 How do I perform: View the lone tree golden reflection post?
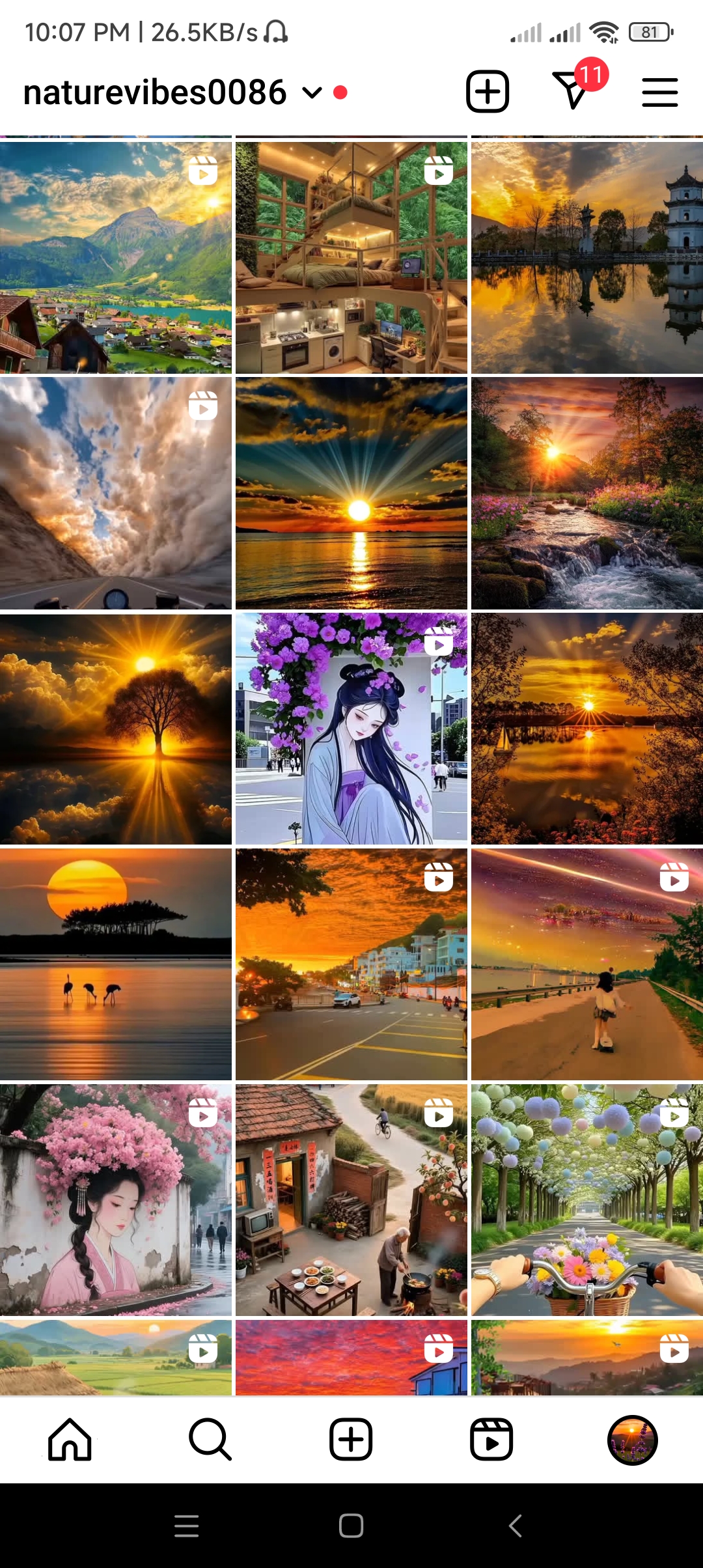point(116,729)
